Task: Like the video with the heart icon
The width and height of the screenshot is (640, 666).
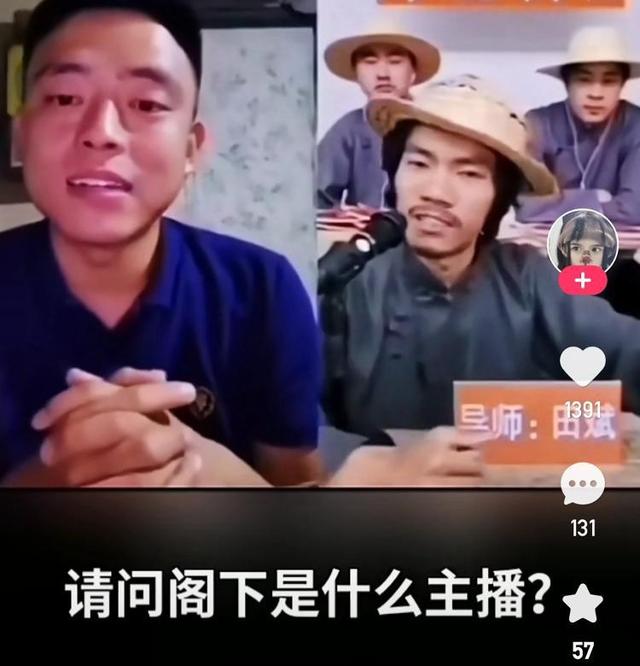Action: tap(582, 366)
